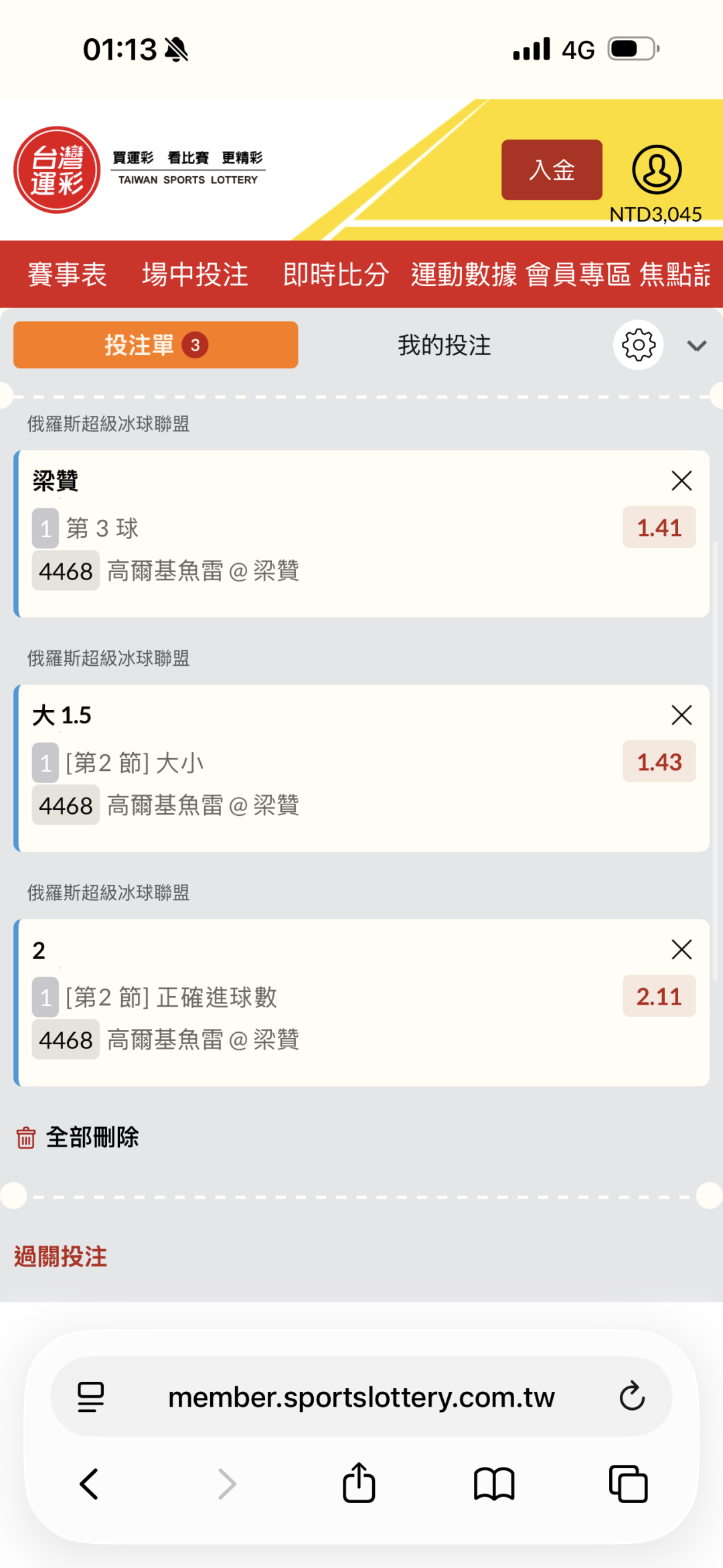The height and width of the screenshot is (1568, 723).
Task: Switch to 場中投注 section
Action: 195,275
